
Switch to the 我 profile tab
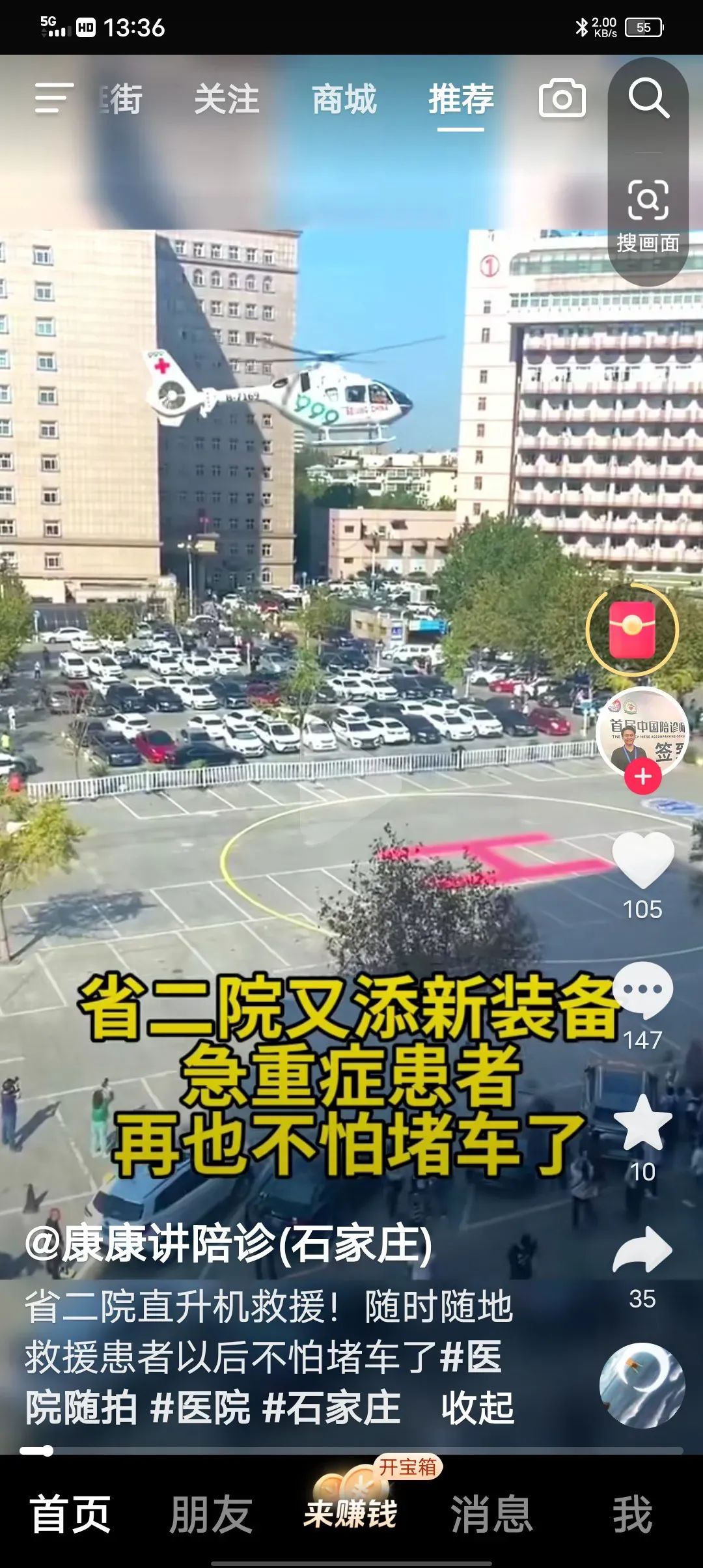click(x=631, y=1515)
